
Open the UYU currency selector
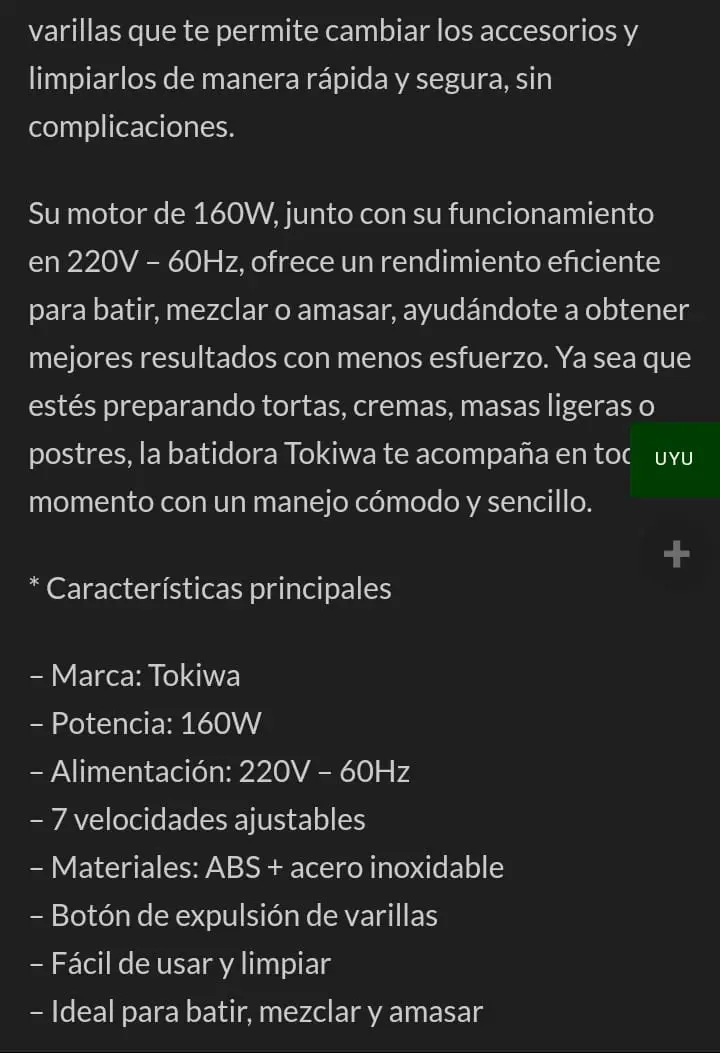pyautogui.click(x=674, y=459)
